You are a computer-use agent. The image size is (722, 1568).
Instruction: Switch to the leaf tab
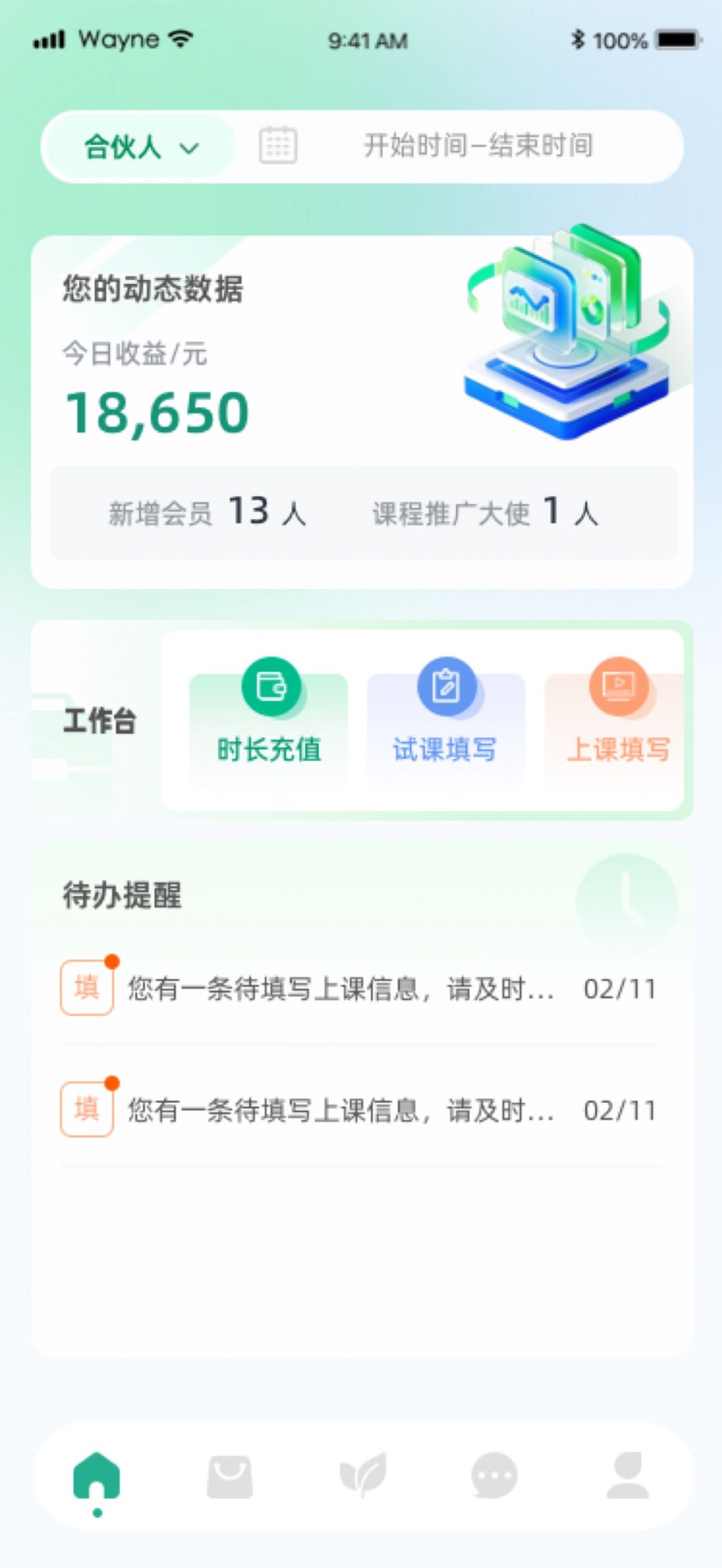coord(363,1476)
